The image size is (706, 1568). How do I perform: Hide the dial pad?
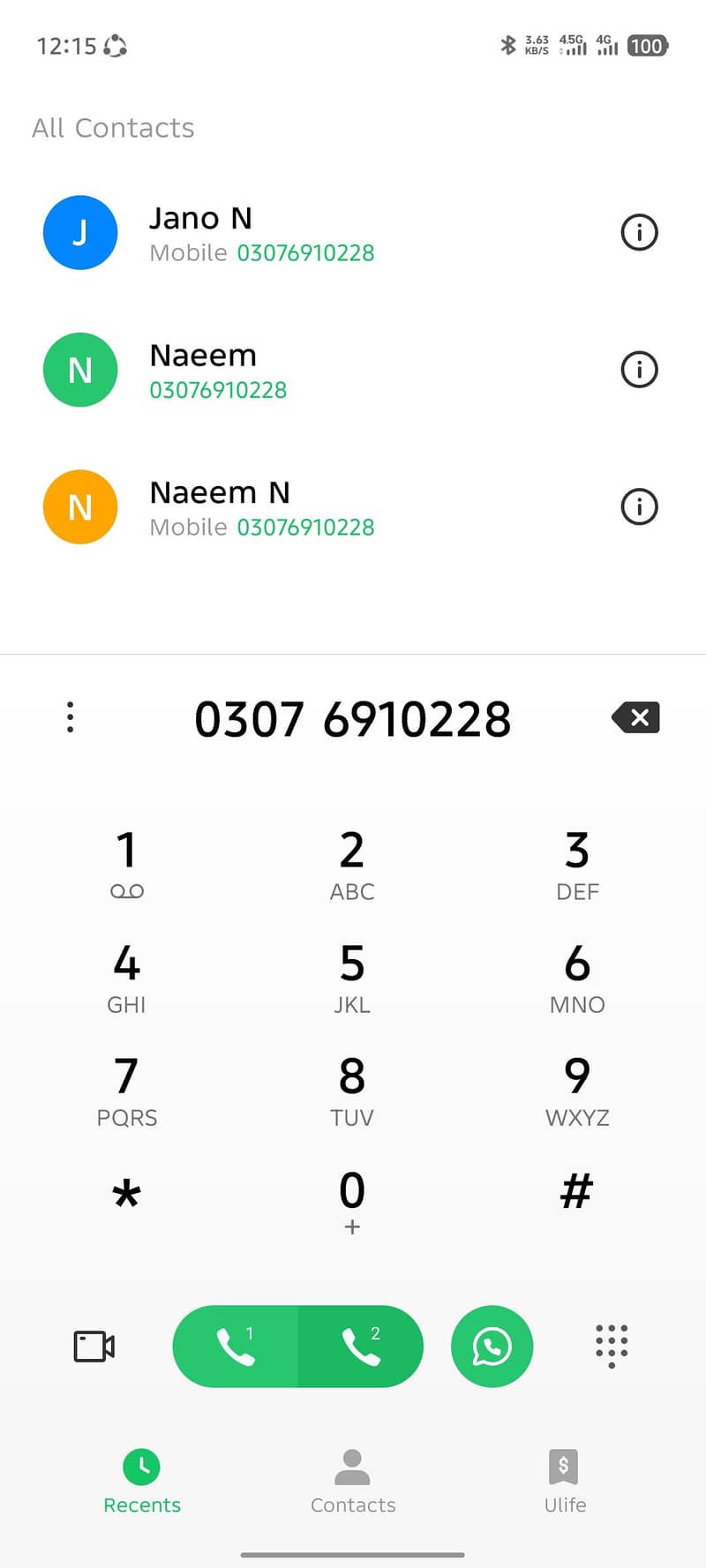coord(612,1347)
